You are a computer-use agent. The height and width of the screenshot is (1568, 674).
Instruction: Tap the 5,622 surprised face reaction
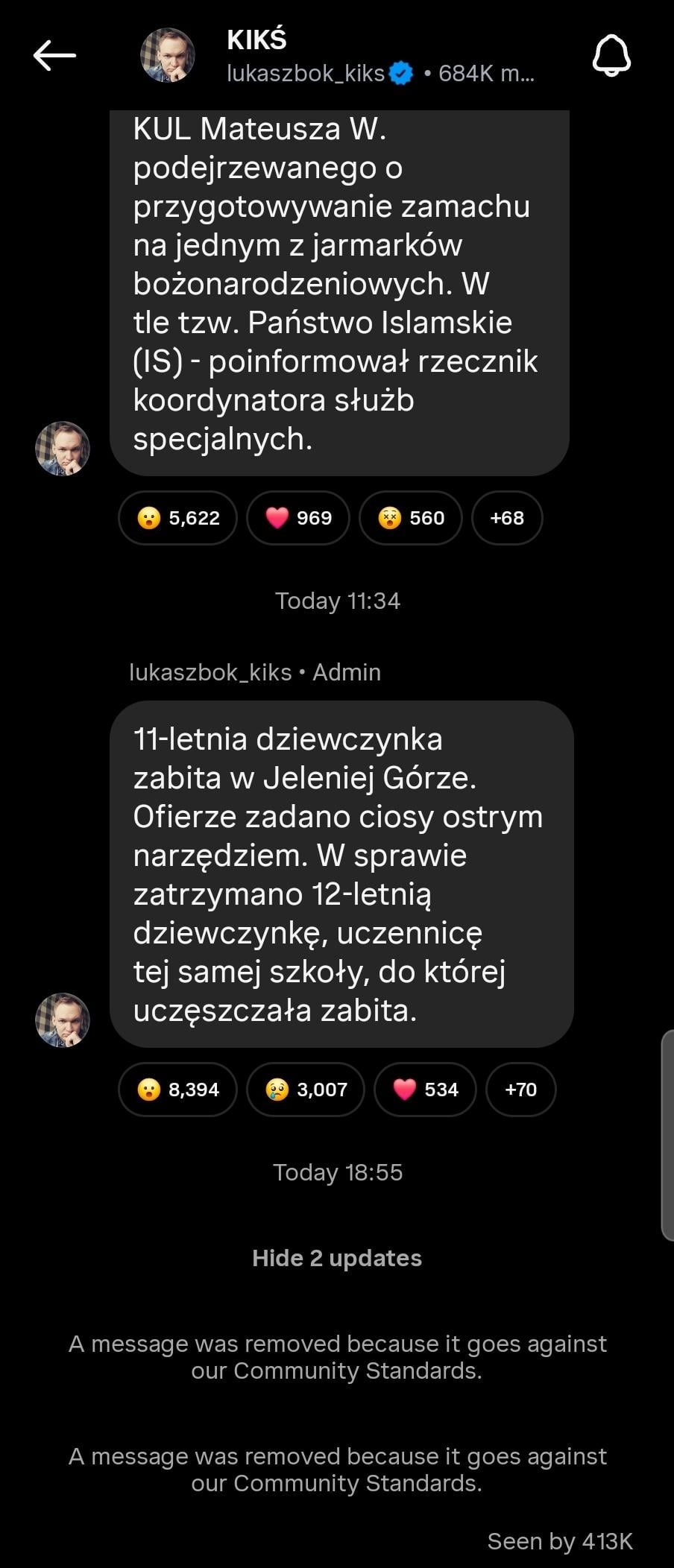pos(177,518)
